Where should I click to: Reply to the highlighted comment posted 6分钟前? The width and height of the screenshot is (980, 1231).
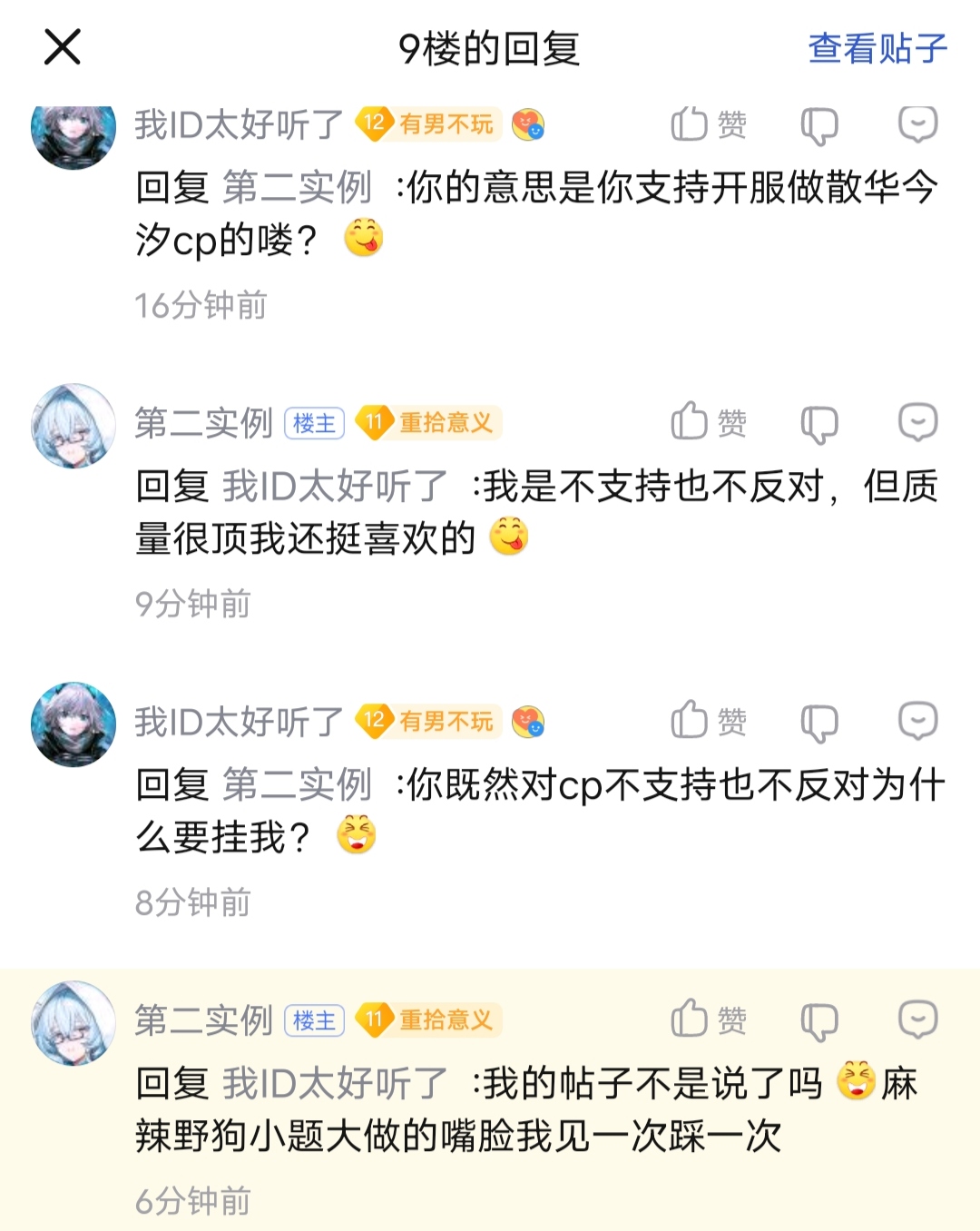click(x=917, y=1020)
